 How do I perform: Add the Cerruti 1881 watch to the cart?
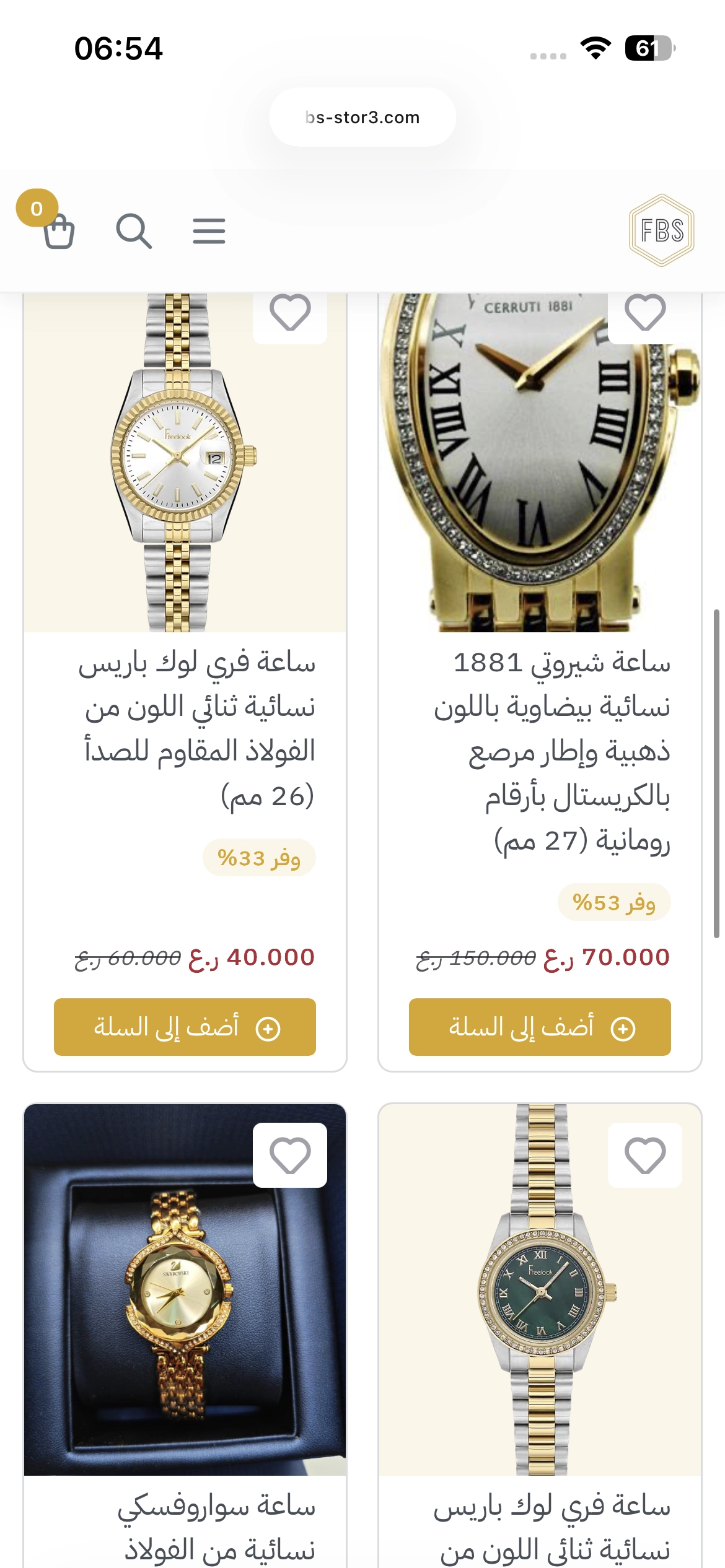(540, 1027)
